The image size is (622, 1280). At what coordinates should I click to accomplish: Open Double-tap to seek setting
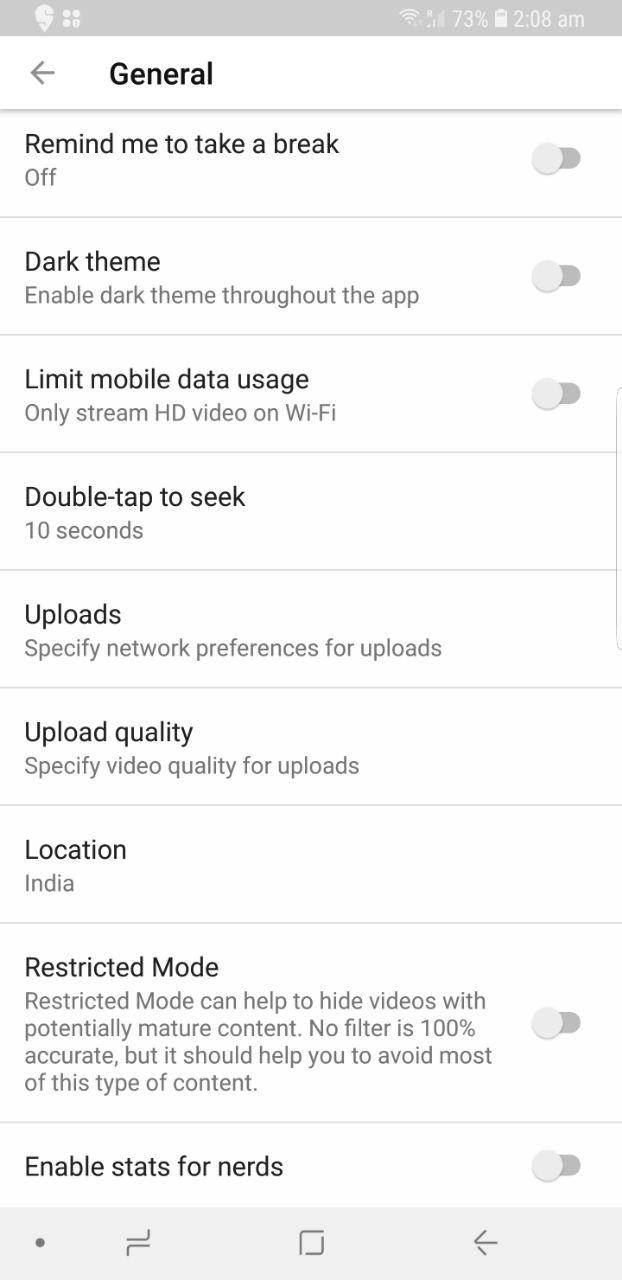tap(300, 512)
